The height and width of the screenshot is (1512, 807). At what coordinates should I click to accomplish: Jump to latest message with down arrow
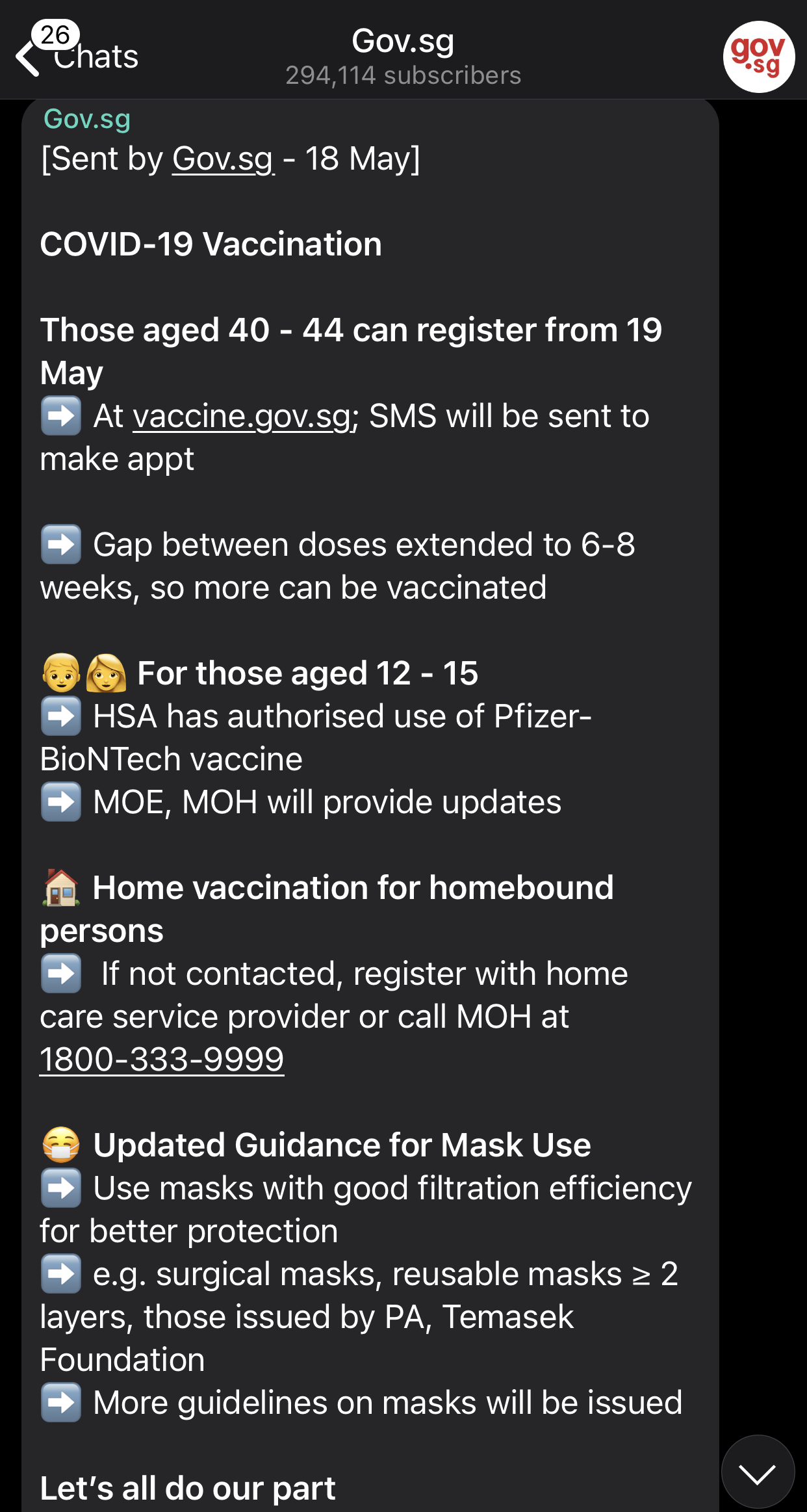click(x=758, y=1472)
